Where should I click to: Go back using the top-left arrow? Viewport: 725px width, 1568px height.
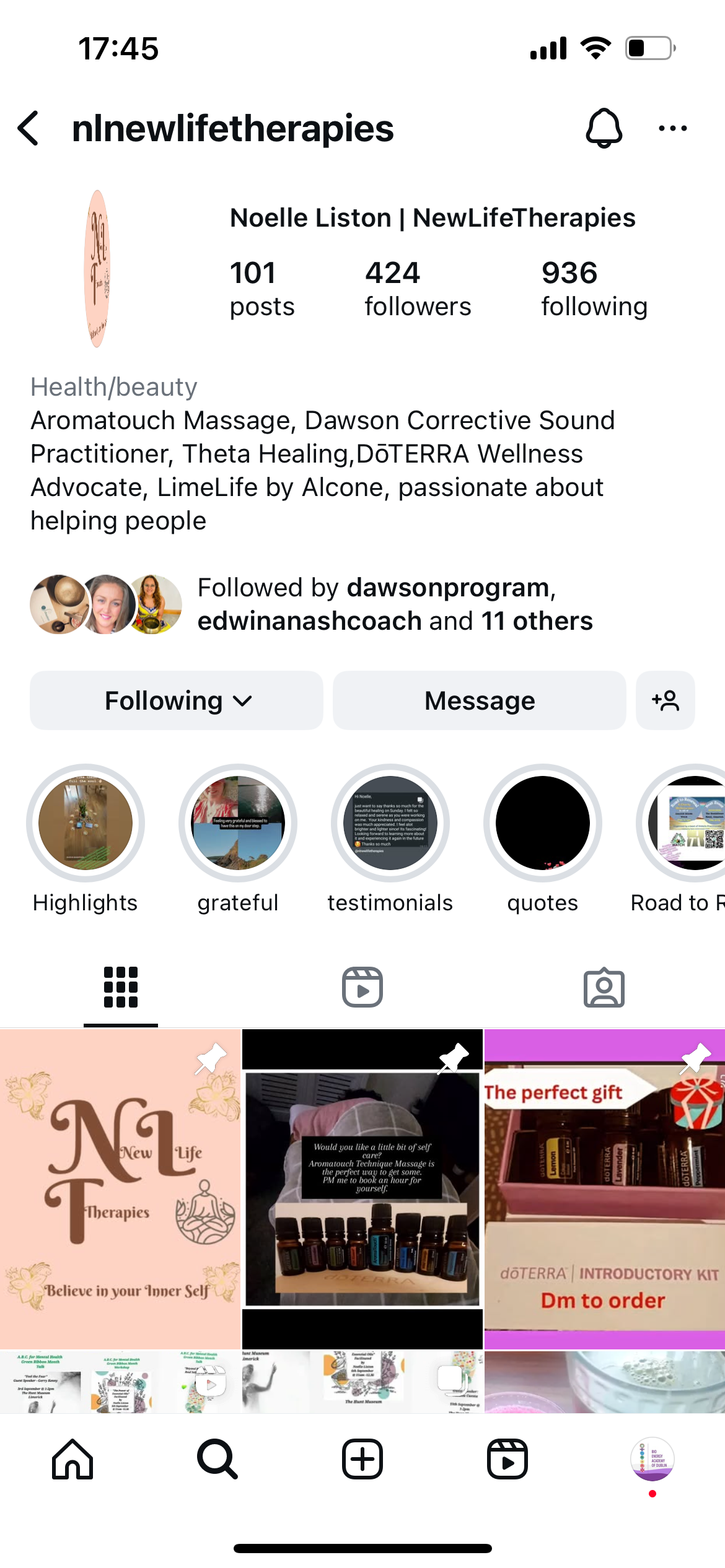tap(29, 129)
